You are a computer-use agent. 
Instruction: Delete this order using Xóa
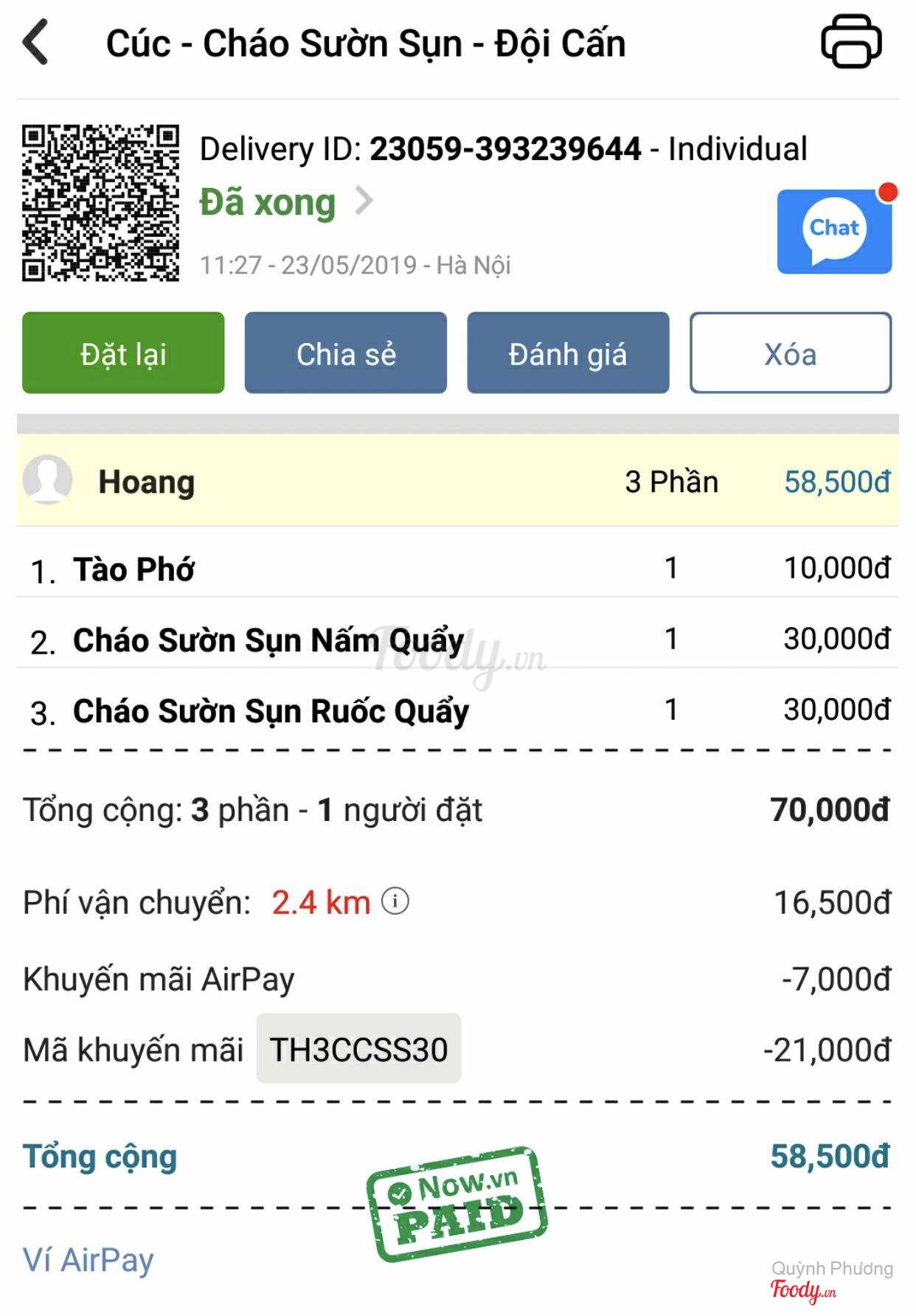(790, 353)
